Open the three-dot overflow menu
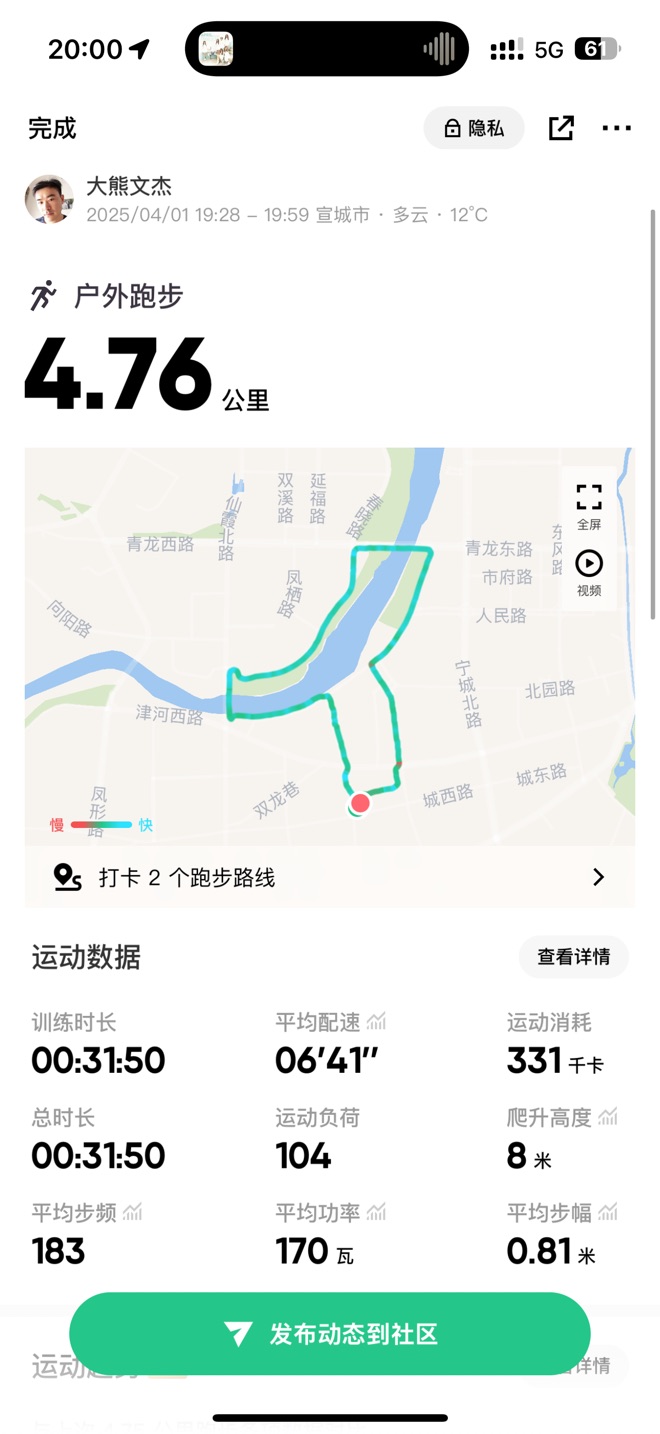660x1434 pixels. click(616, 128)
